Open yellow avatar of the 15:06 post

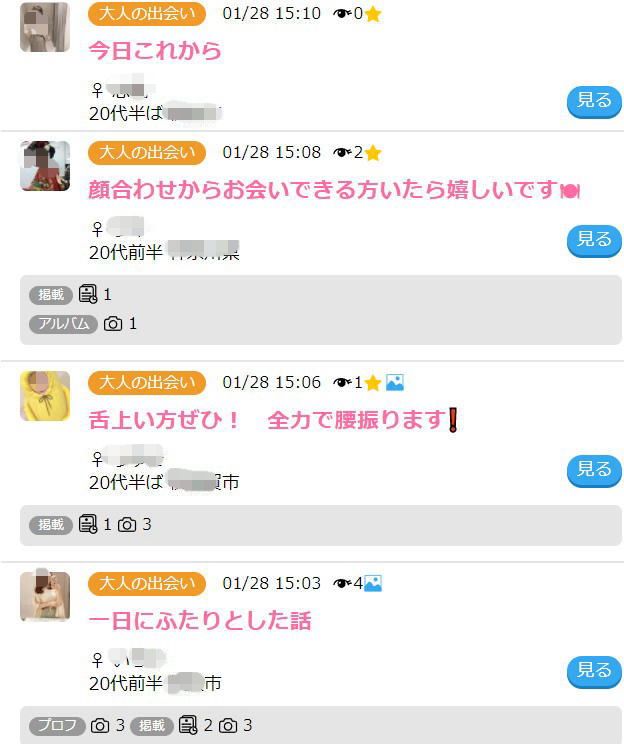click(45, 396)
